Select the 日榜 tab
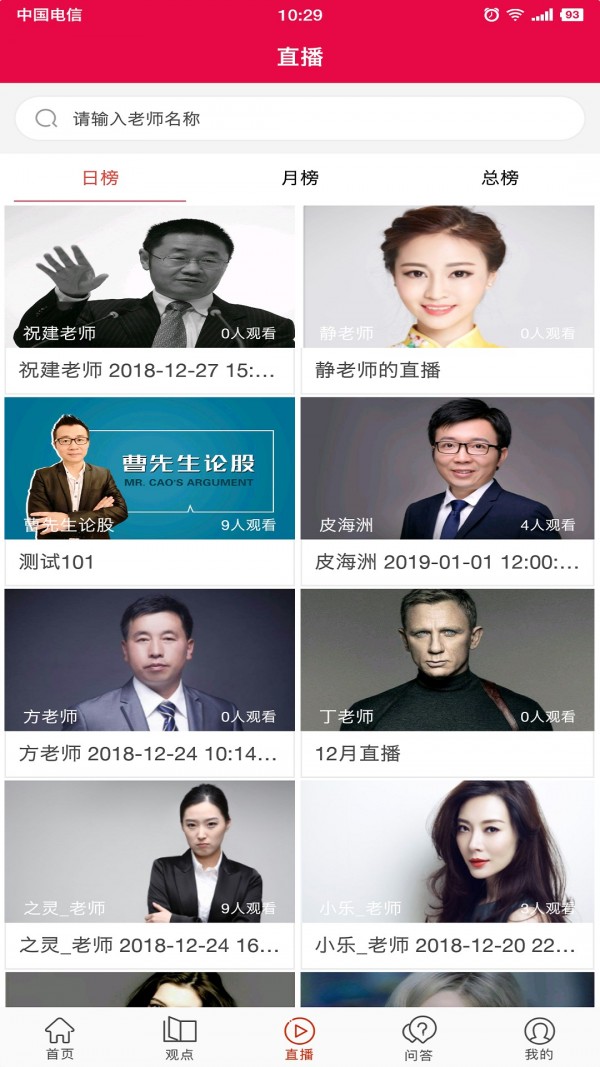600x1067 pixels. [100, 178]
